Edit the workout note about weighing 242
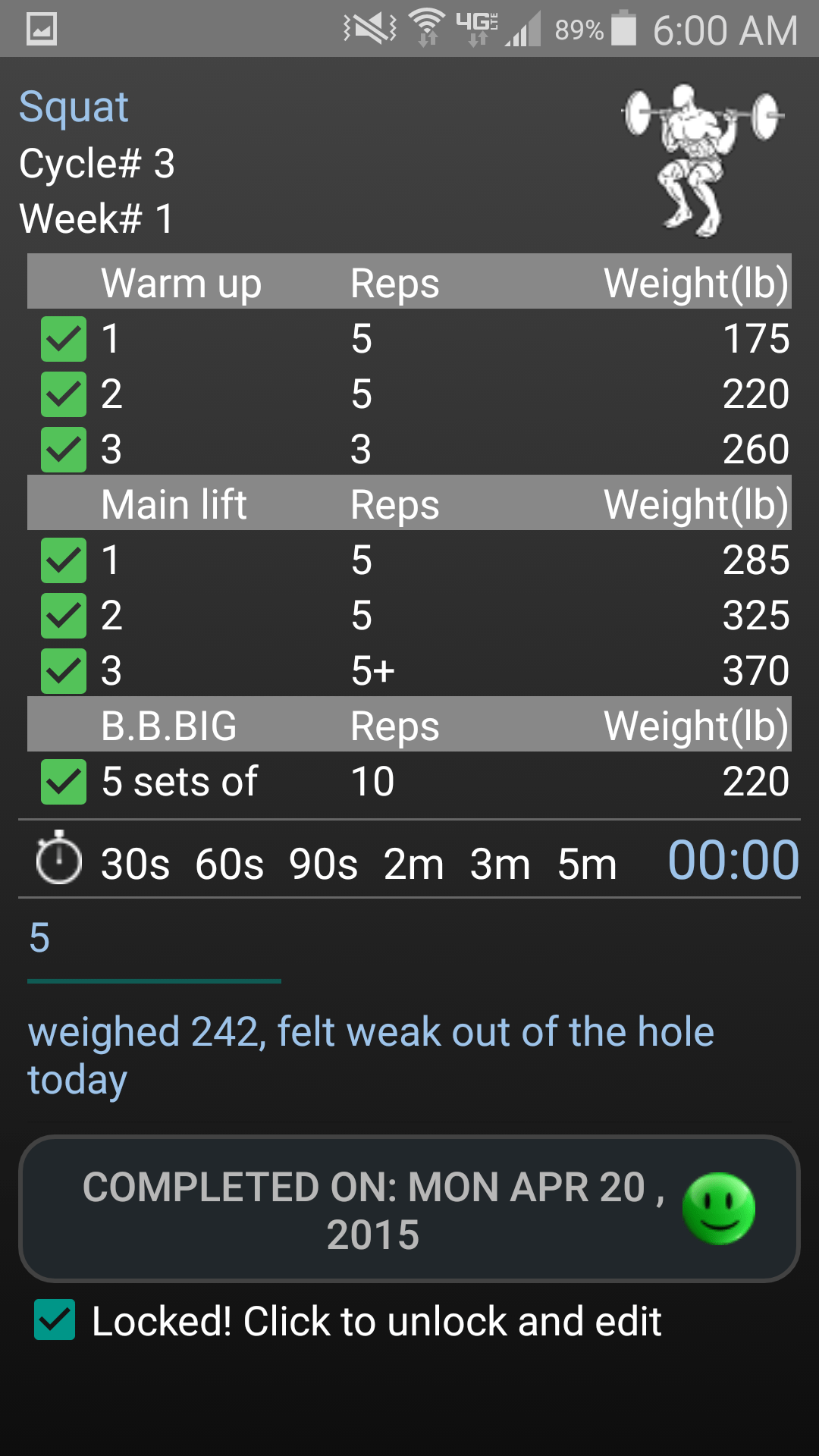 point(371,1055)
